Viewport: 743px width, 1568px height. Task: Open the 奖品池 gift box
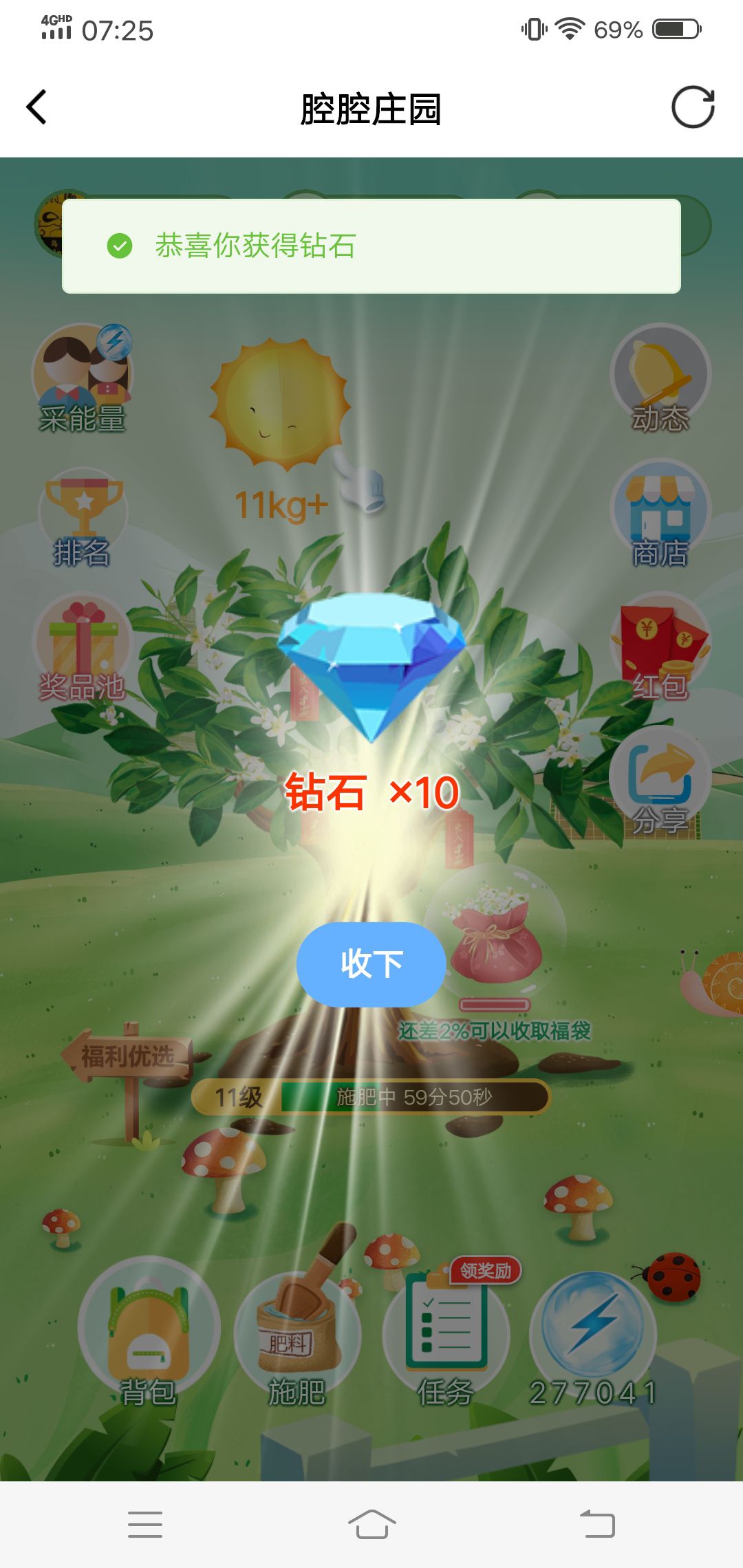pos(83,646)
